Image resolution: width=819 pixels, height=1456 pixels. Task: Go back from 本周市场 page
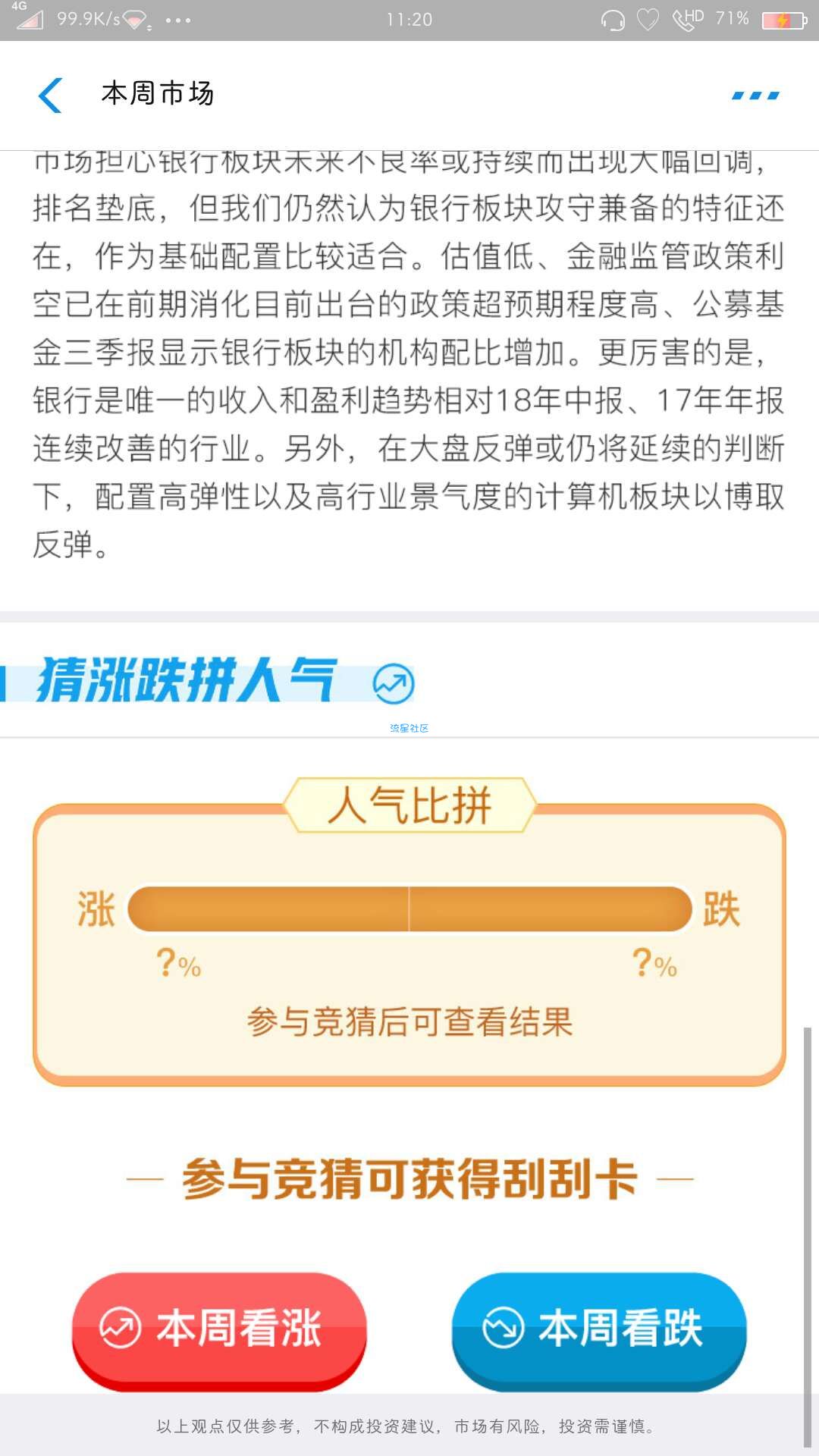[50, 96]
